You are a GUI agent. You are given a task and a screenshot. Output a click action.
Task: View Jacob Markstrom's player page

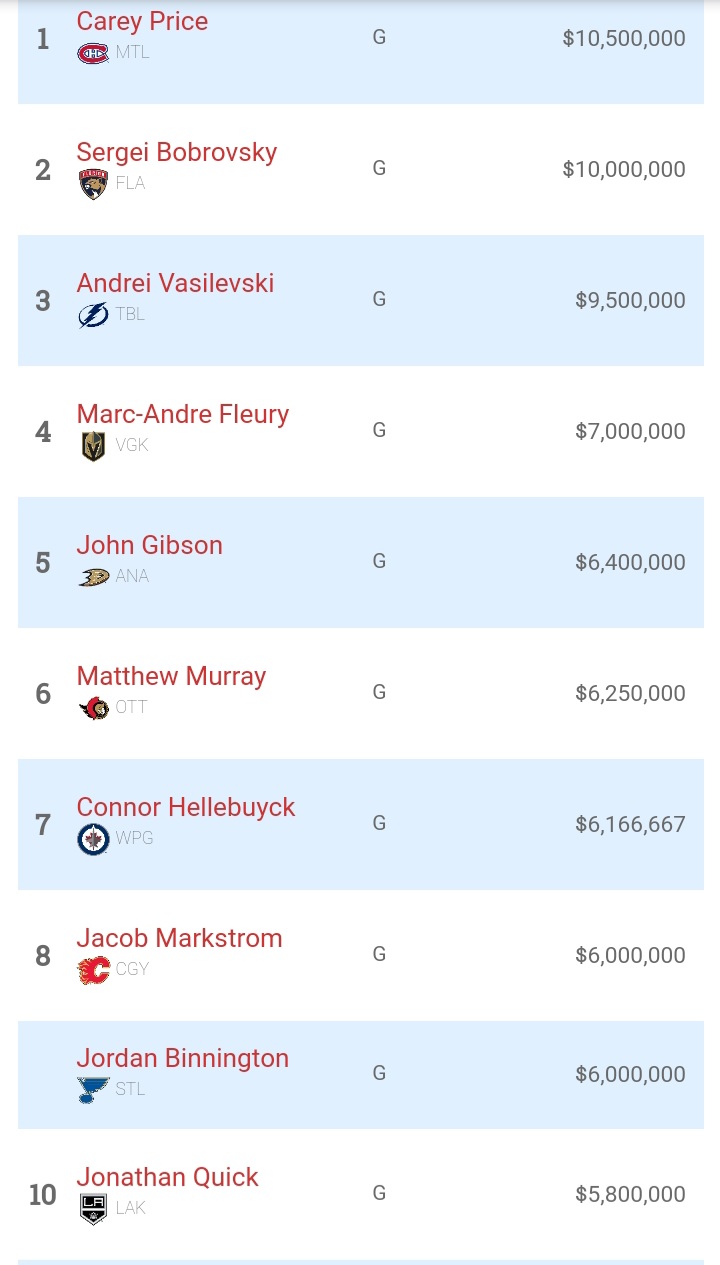point(179,938)
